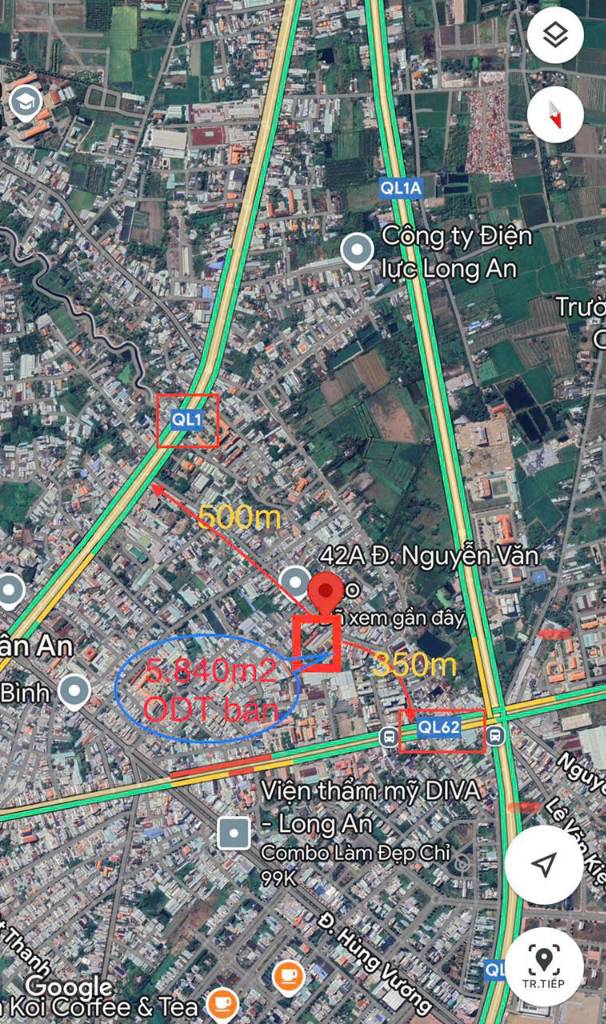Screen dimensions: 606x1024
Task: Select Viện thẩm mỹ DIVA - Long An marker
Action: tap(234, 833)
